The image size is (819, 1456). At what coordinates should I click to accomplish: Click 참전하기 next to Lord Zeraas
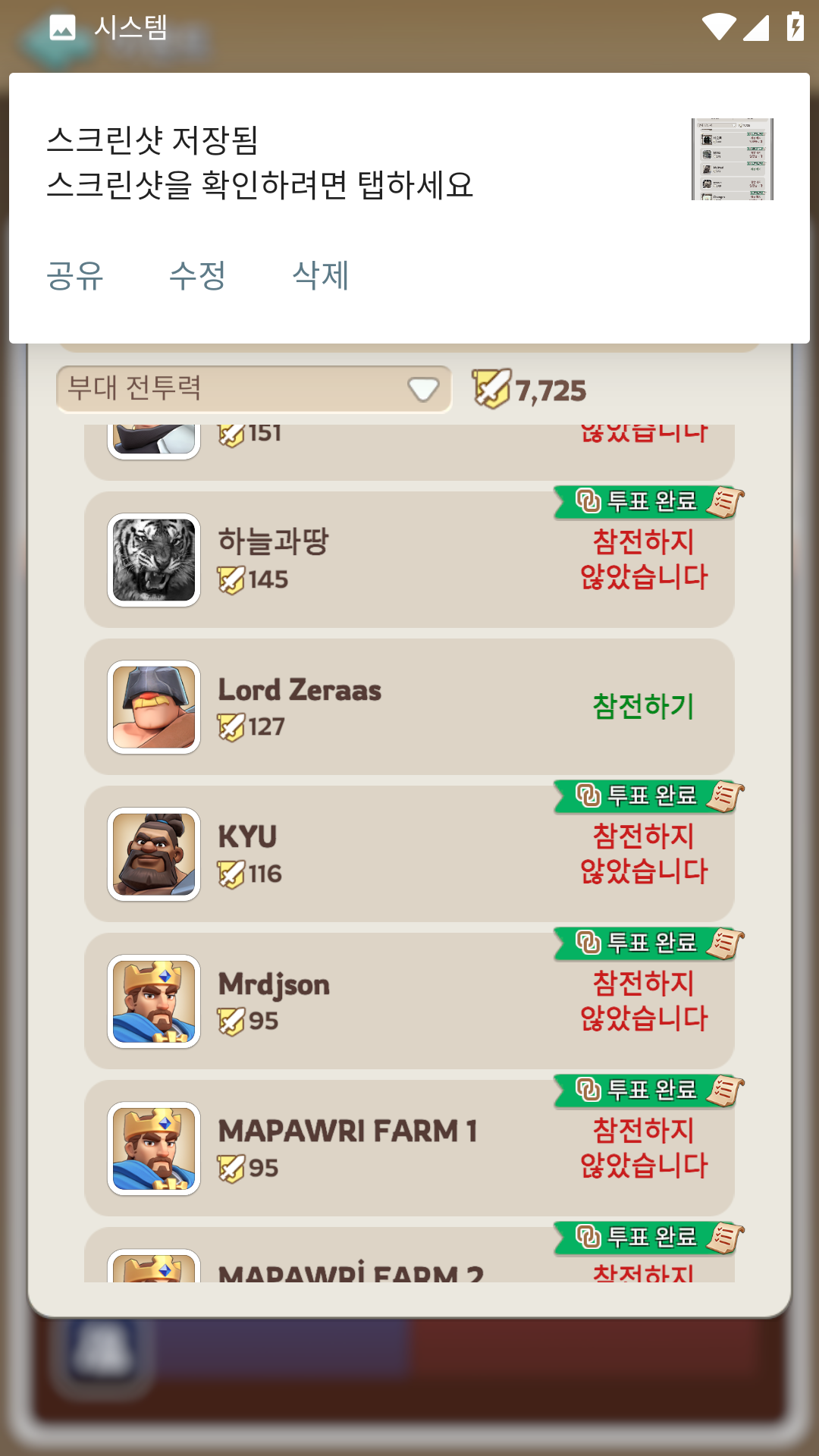coord(644,705)
